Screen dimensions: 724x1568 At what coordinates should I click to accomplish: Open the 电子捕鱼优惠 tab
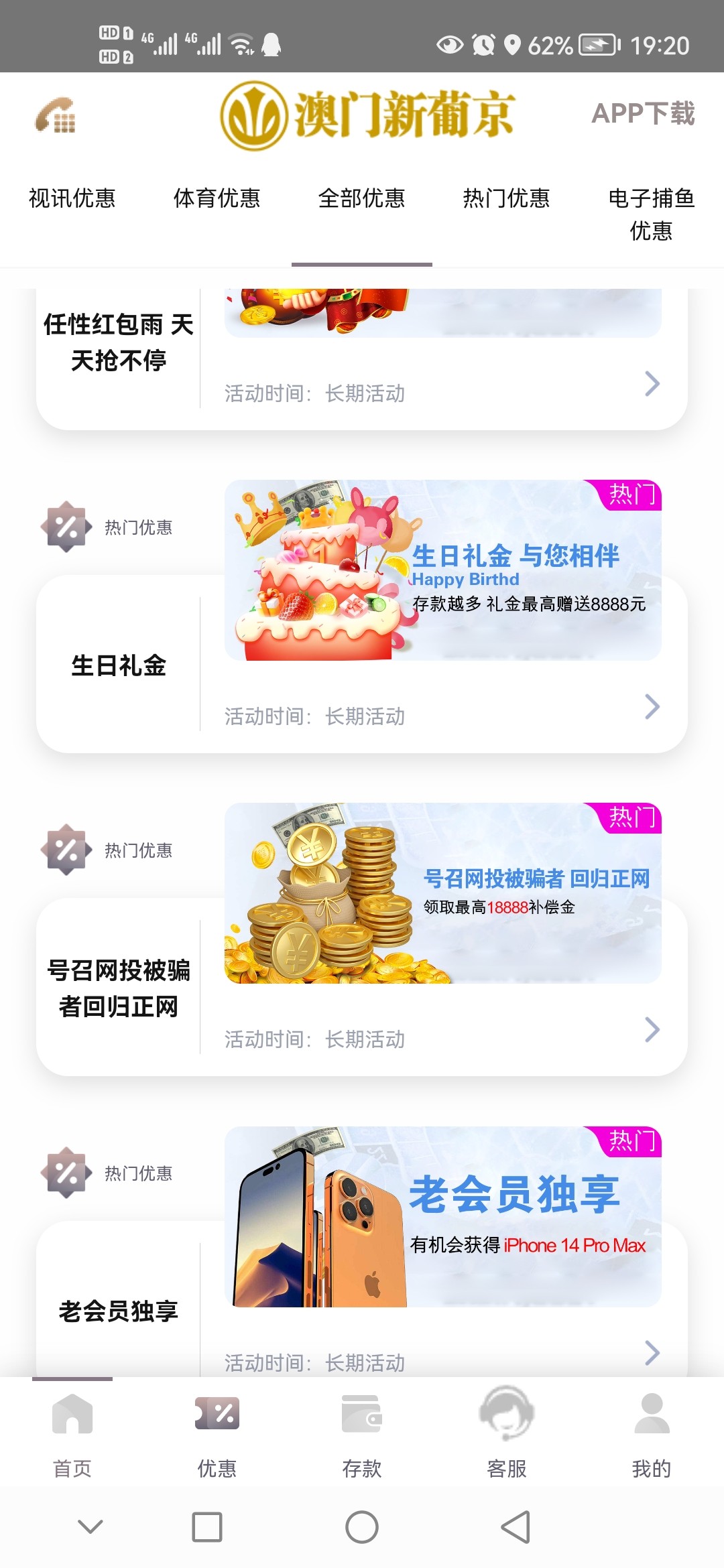[x=650, y=214]
